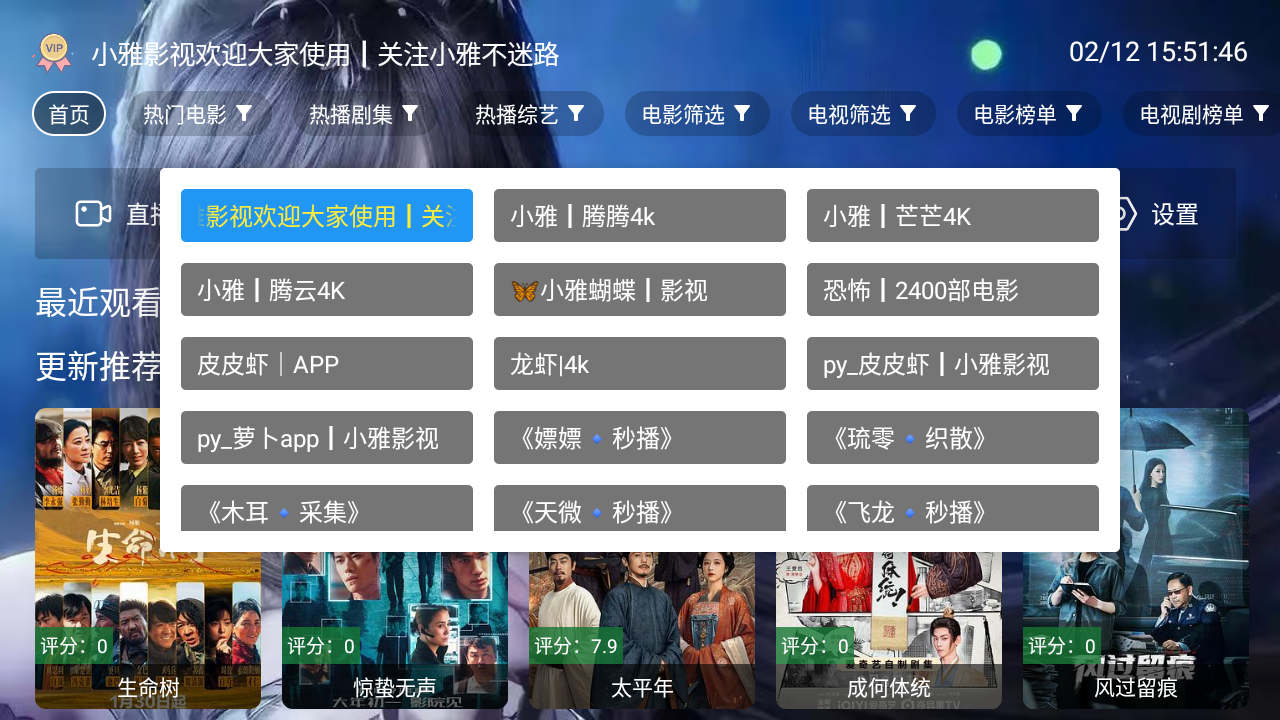Select the 小雅┃腾腾4k source
The height and width of the screenshot is (720, 1280).
tap(639, 216)
